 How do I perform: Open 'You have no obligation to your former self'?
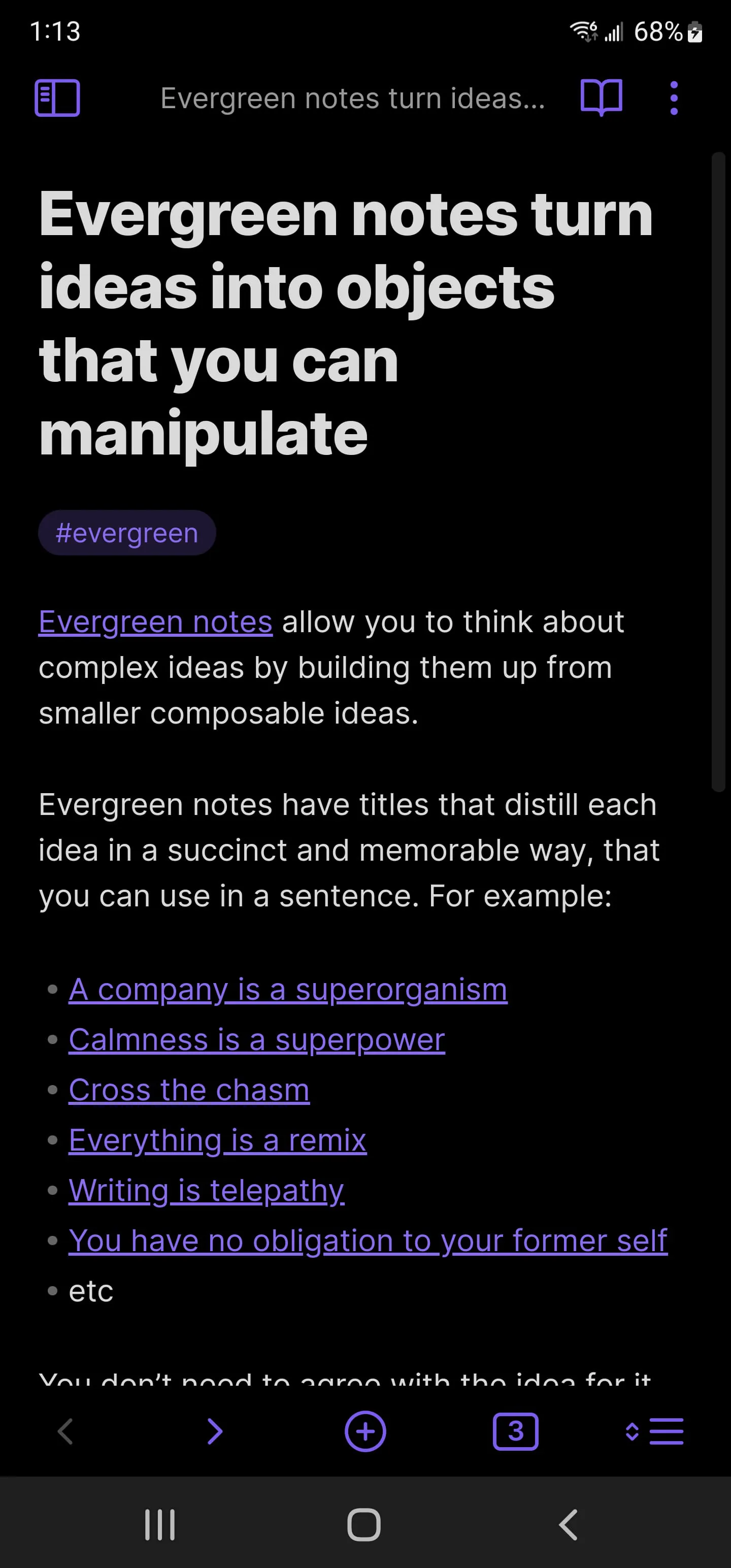point(368,1240)
